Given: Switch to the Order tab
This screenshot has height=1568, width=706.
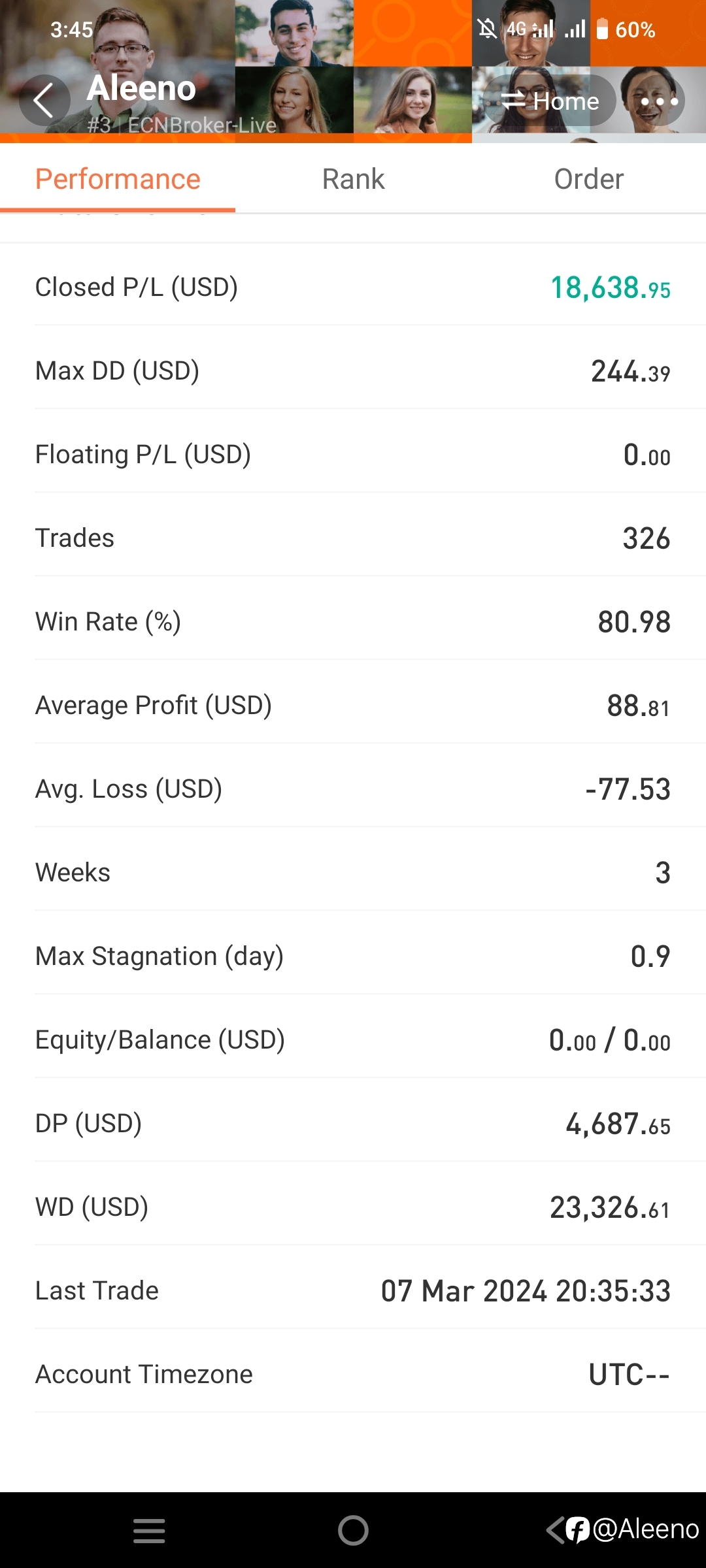Looking at the screenshot, I should 588,179.
